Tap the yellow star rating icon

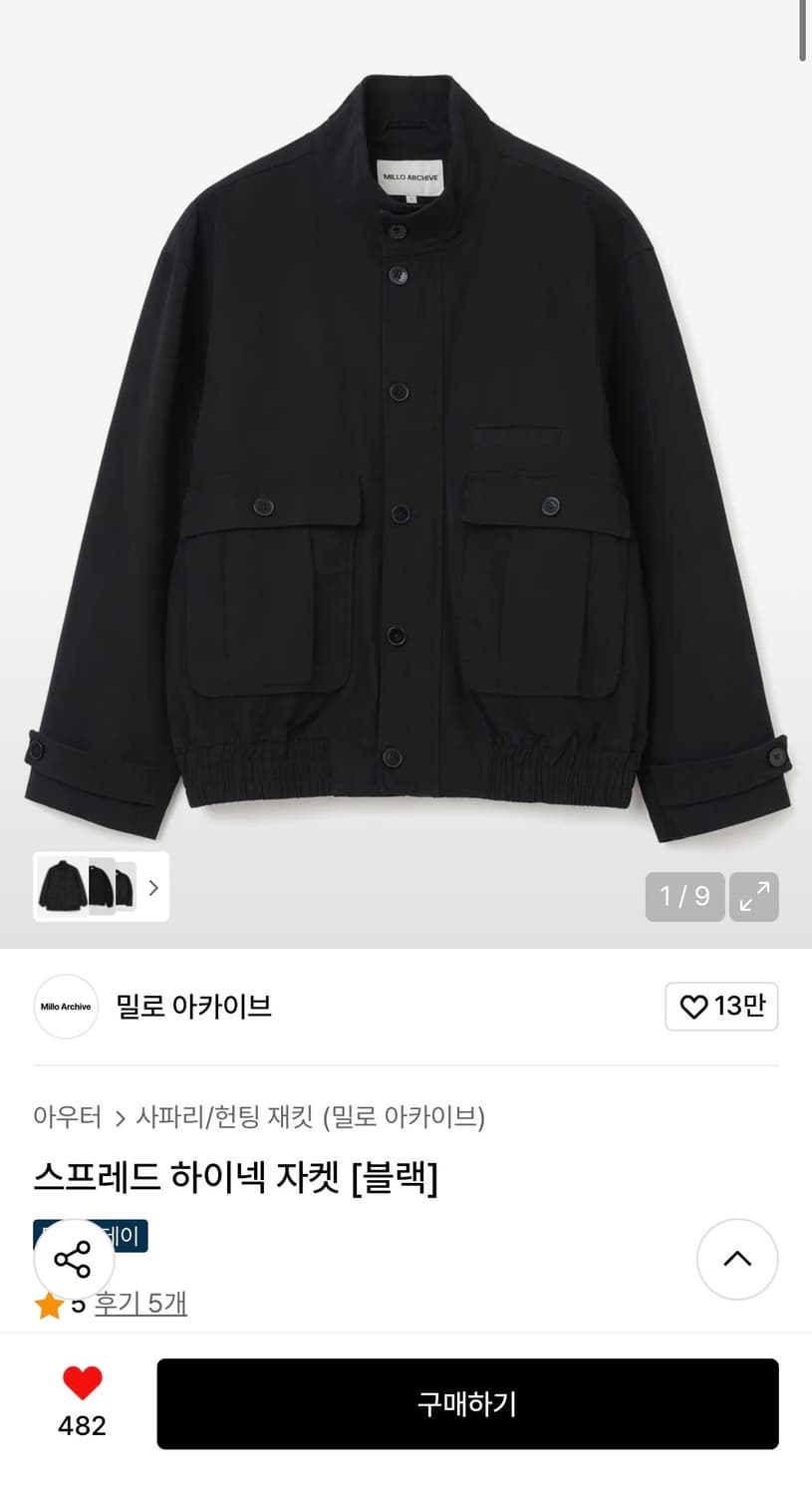pyautogui.click(x=49, y=1303)
